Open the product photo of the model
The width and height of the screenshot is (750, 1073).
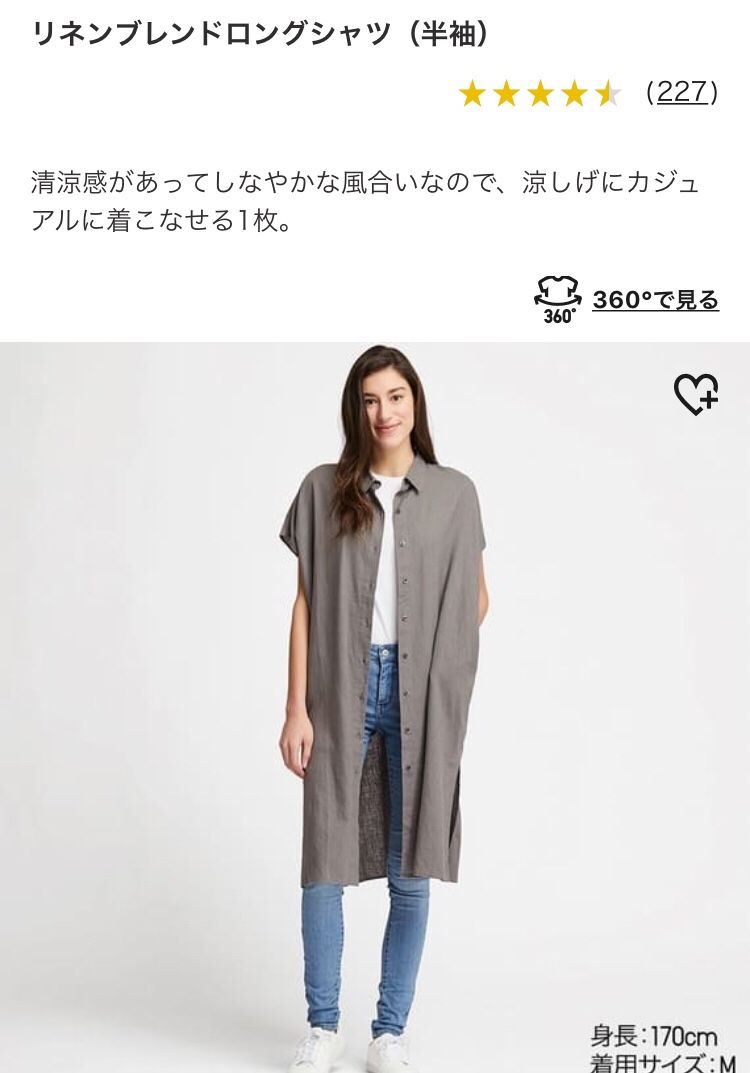(375, 707)
